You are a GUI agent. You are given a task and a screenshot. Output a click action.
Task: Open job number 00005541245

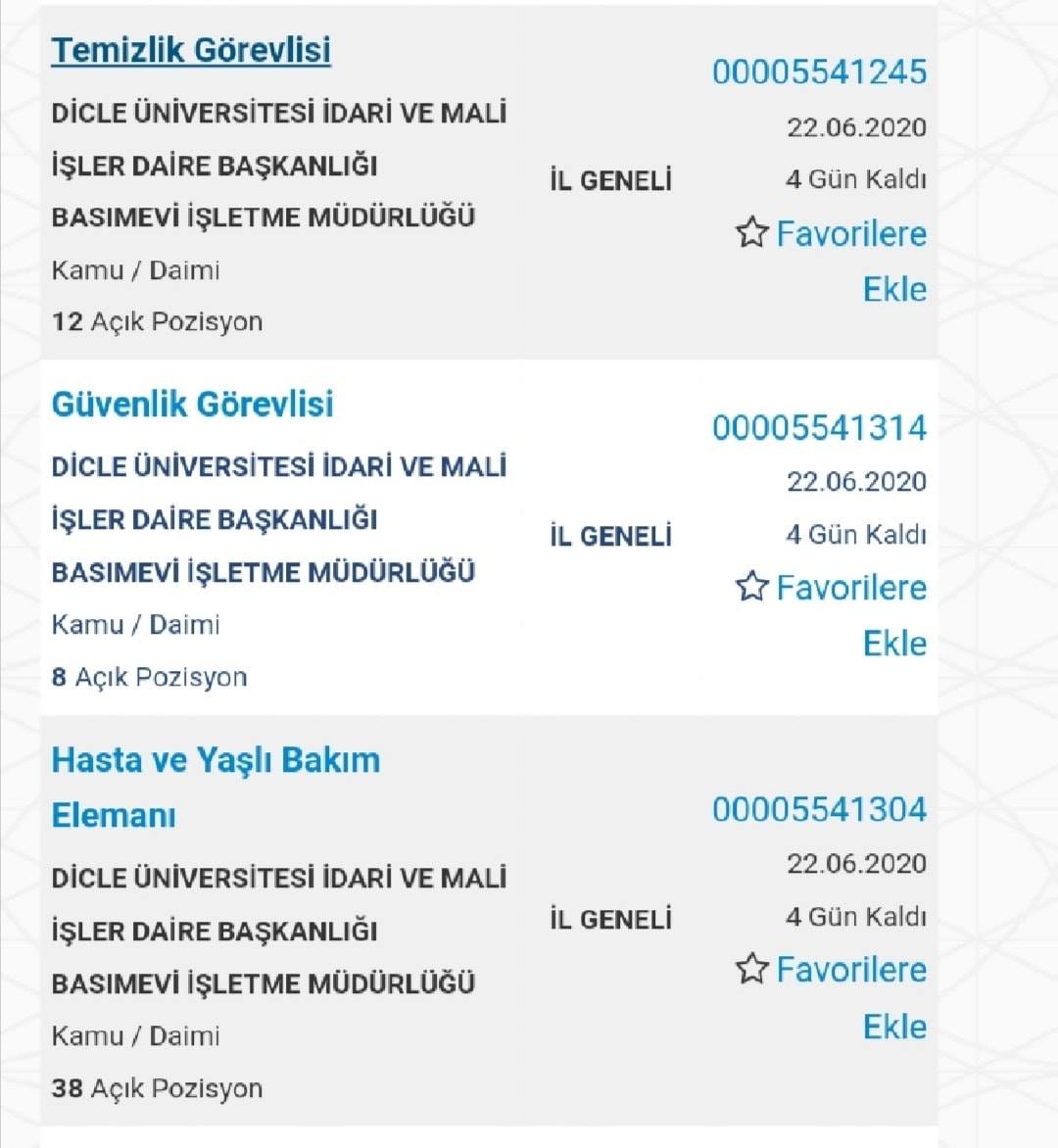click(x=819, y=72)
